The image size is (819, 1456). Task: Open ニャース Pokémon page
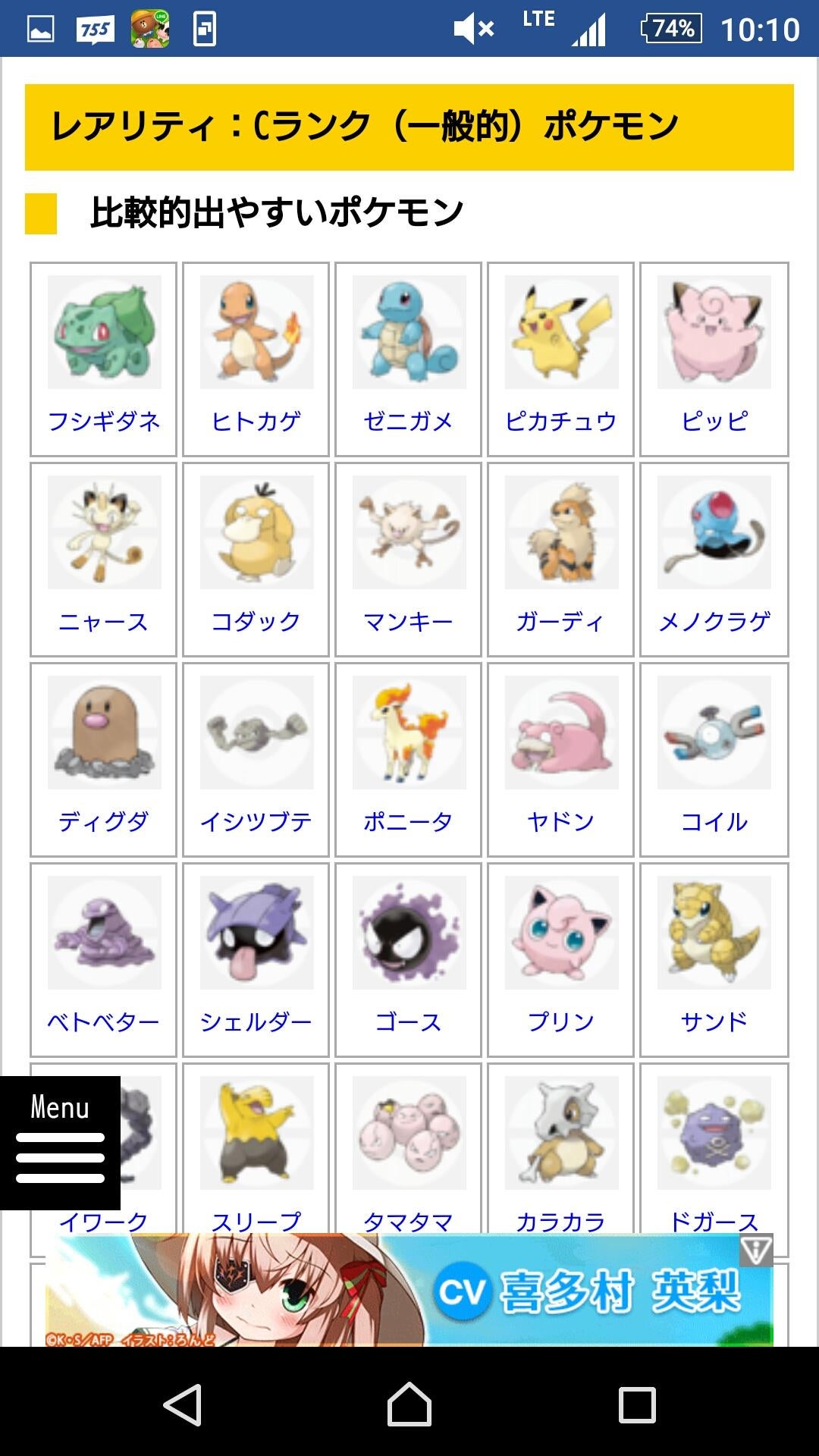click(104, 560)
